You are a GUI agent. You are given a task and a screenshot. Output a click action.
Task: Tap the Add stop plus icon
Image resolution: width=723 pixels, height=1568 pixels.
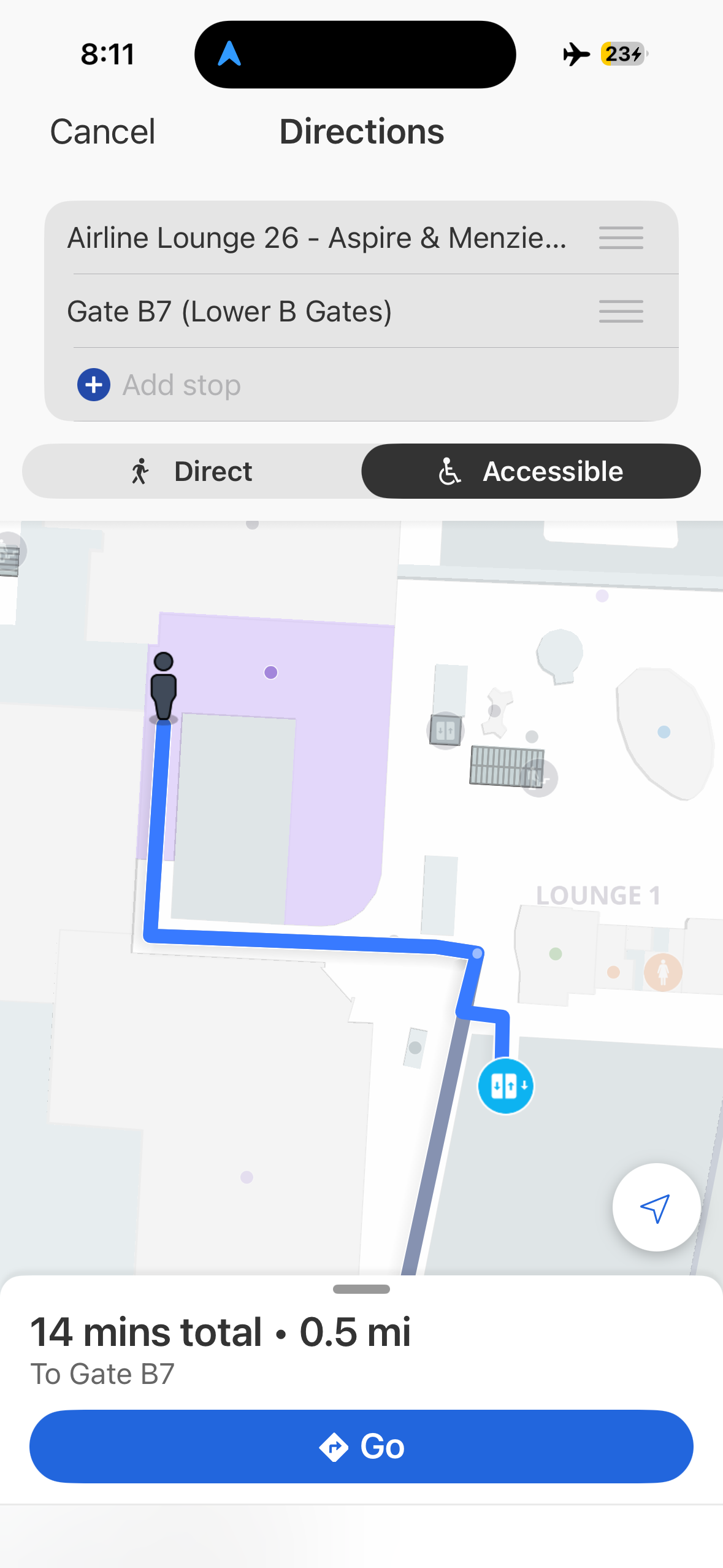coord(93,385)
